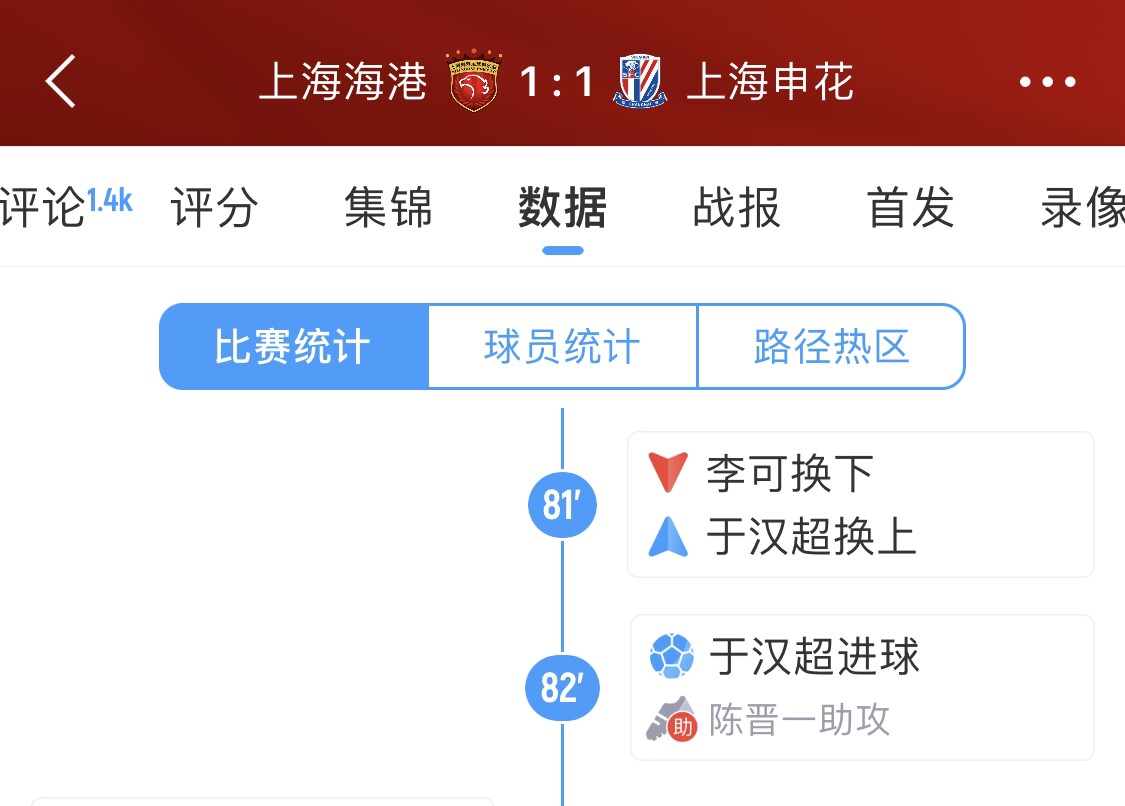The image size is (1125, 806).
Task: Tap the 上海海港 team name
Action: point(343,82)
